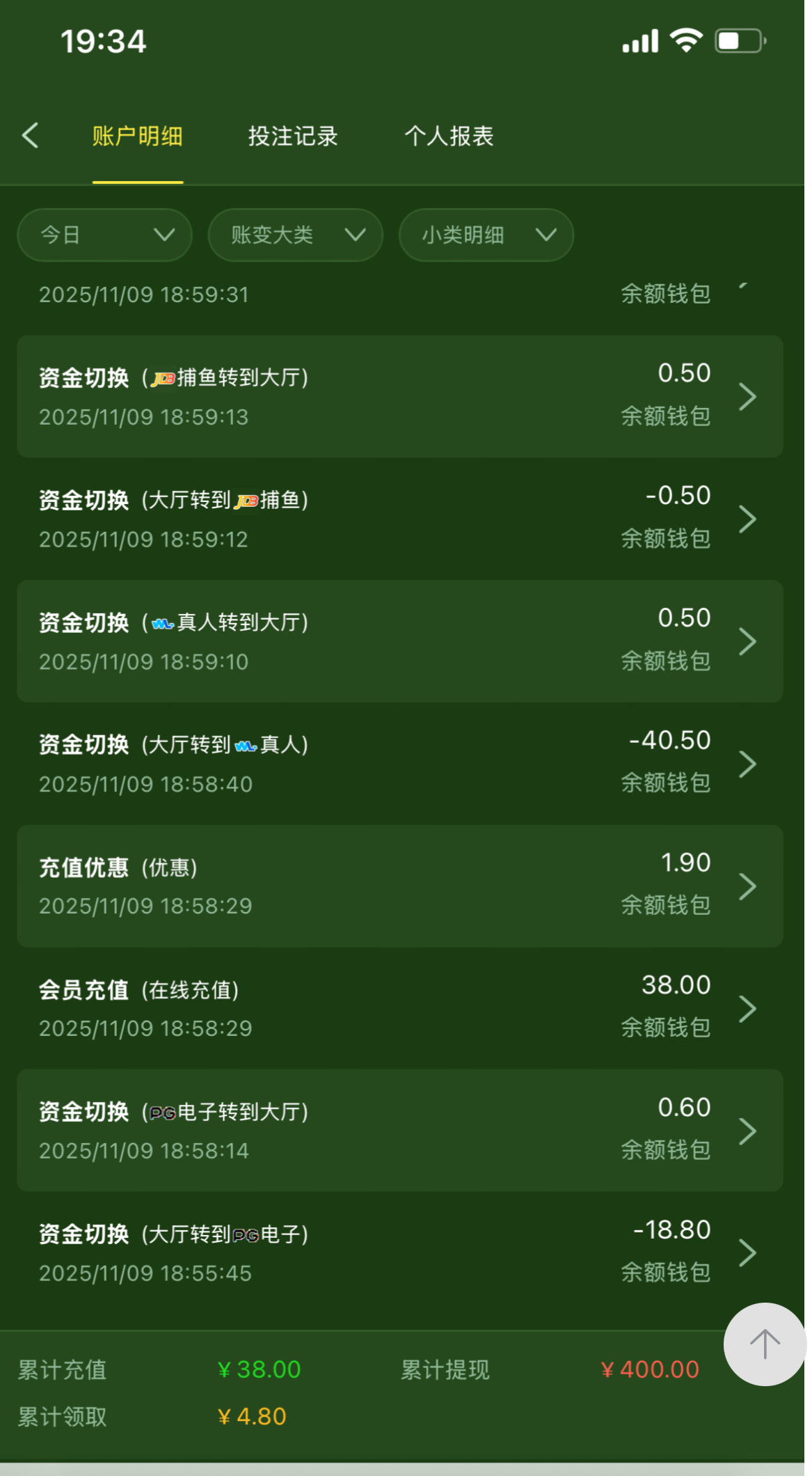Open the 账变大类 filter dropdown
Screen dimensions: 812x1476
click(x=295, y=235)
